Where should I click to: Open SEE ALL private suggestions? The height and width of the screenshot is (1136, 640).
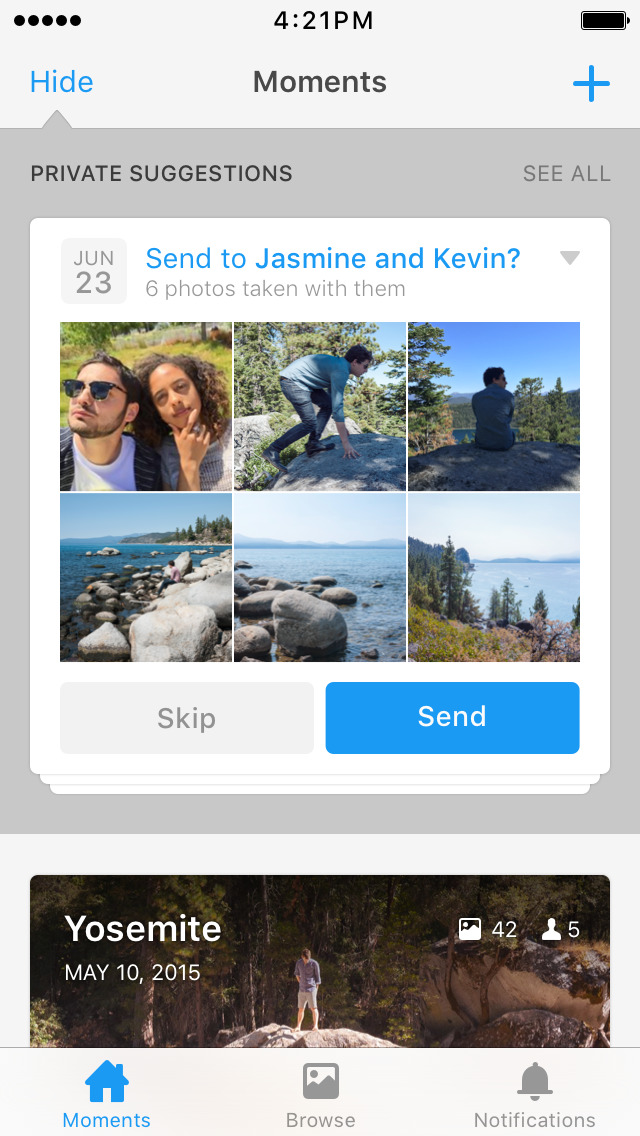tap(567, 174)
